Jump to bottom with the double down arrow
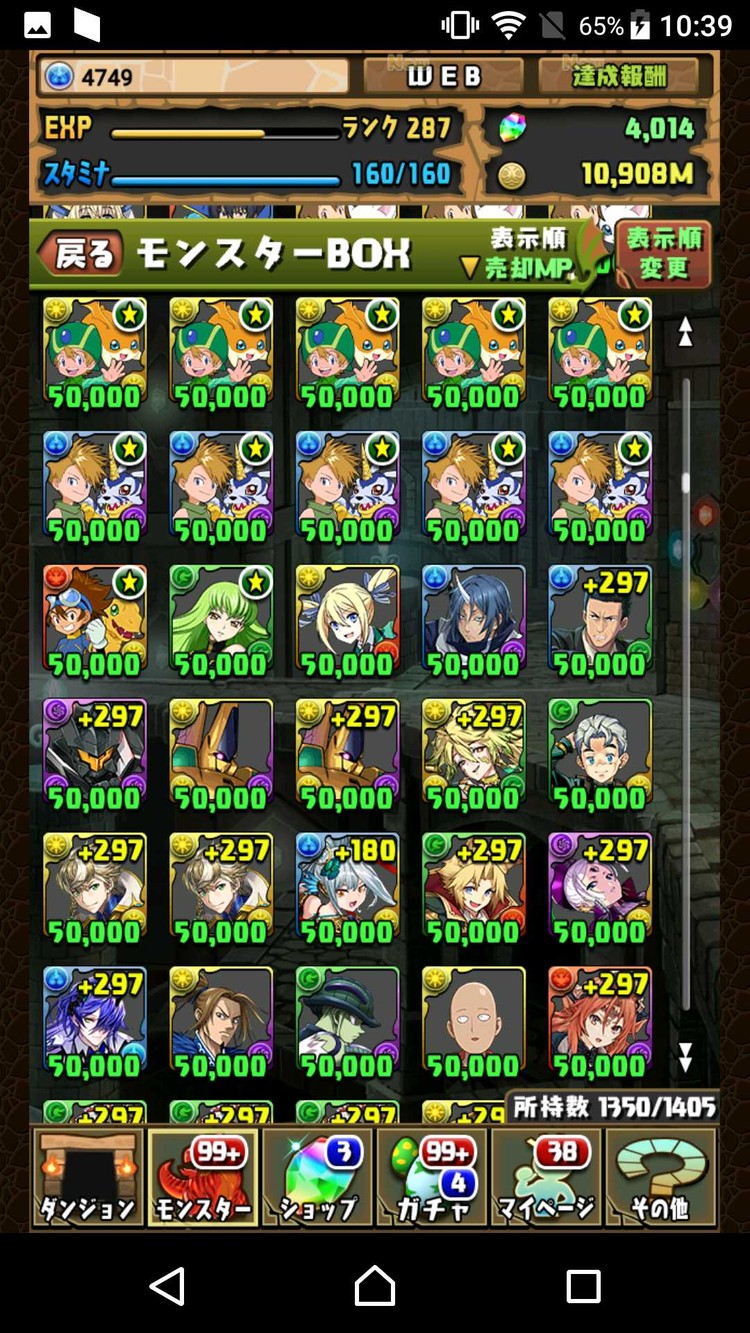This screenshot has height=1333, width=750. (686, 1057)
